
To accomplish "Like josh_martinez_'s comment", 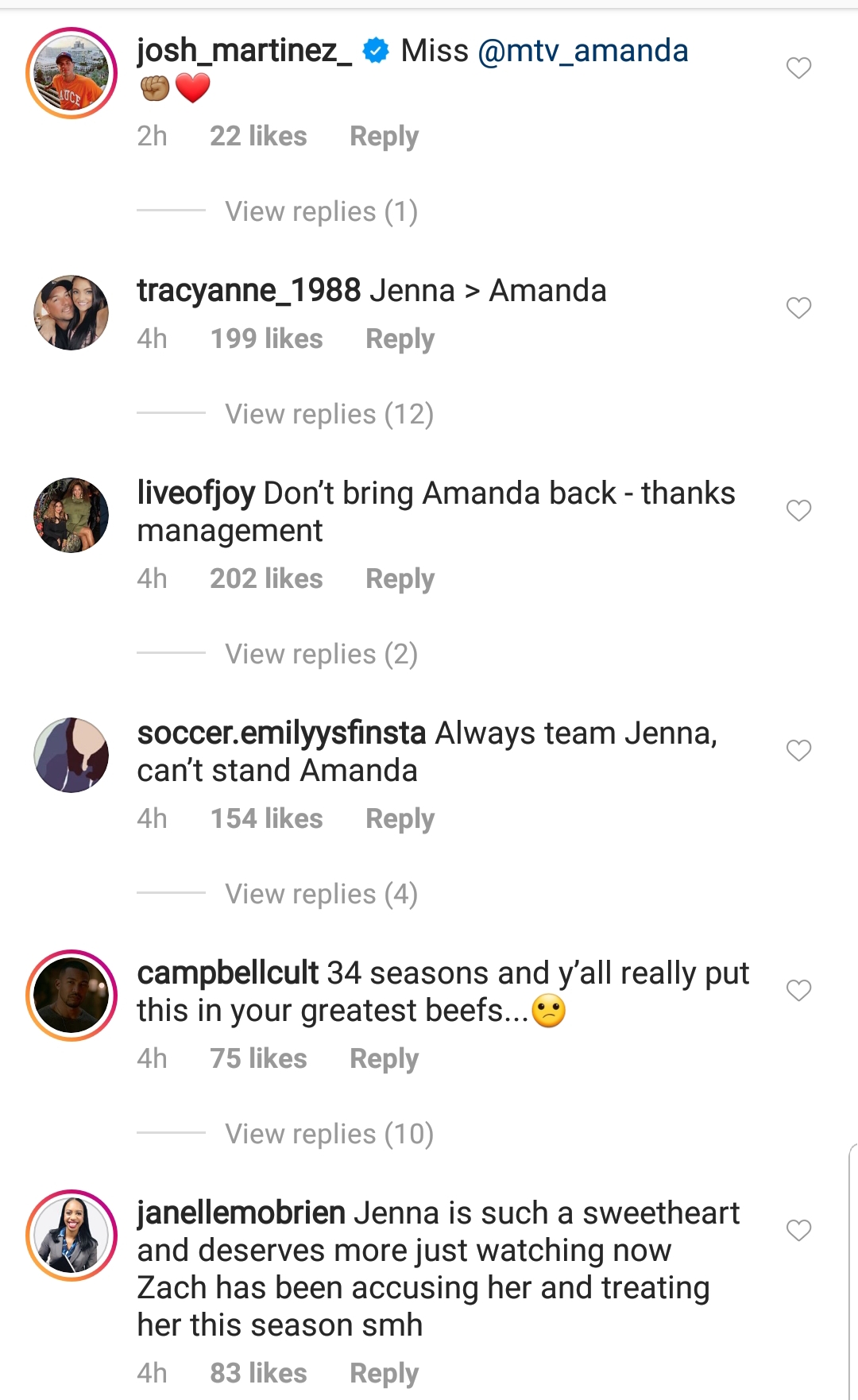I will click(798, 68).
